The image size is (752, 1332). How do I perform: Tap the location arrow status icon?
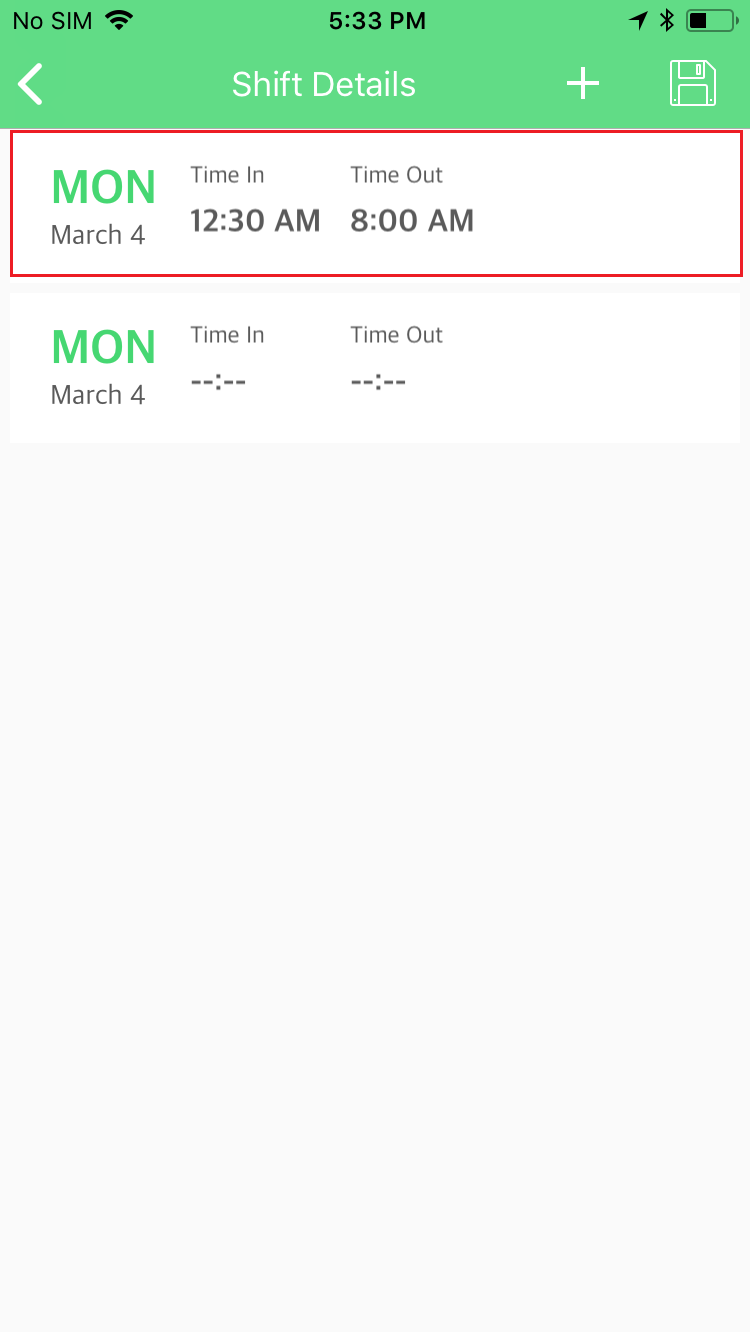click(639, 18)
